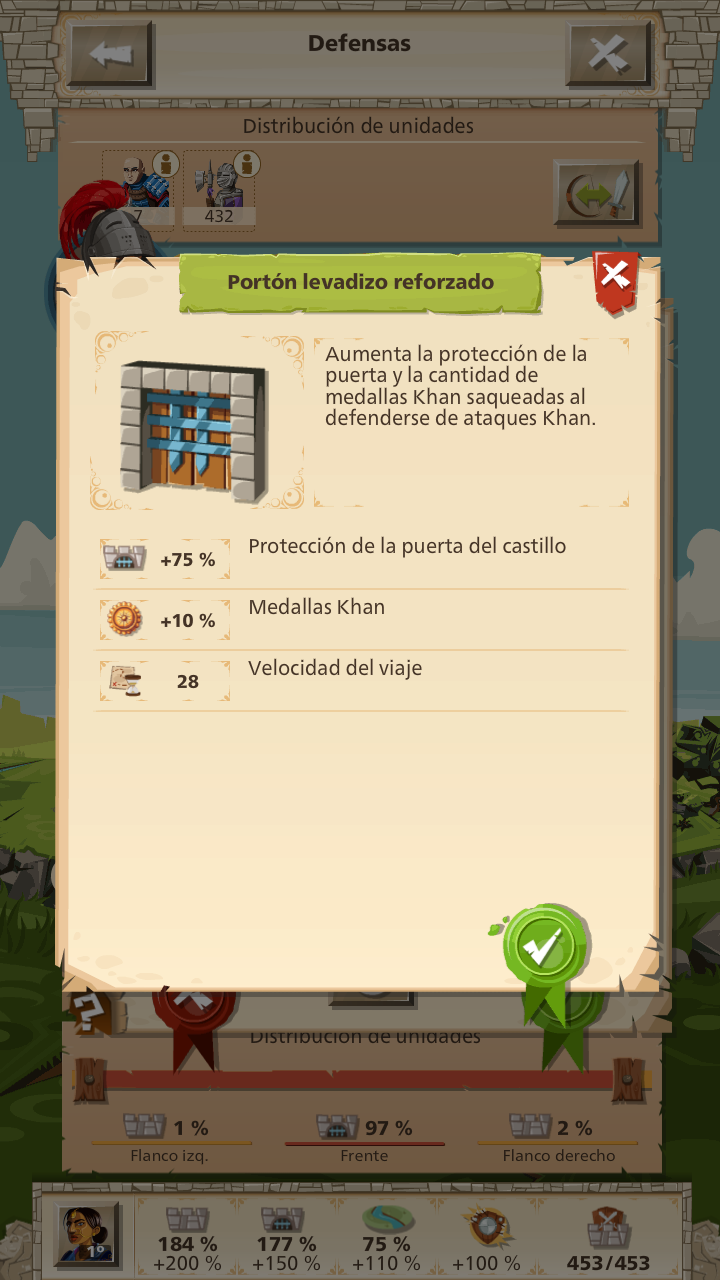Open the commander portrait at bottom
The width and height of the screenshot is (720, 1280).
(88, 1235)
